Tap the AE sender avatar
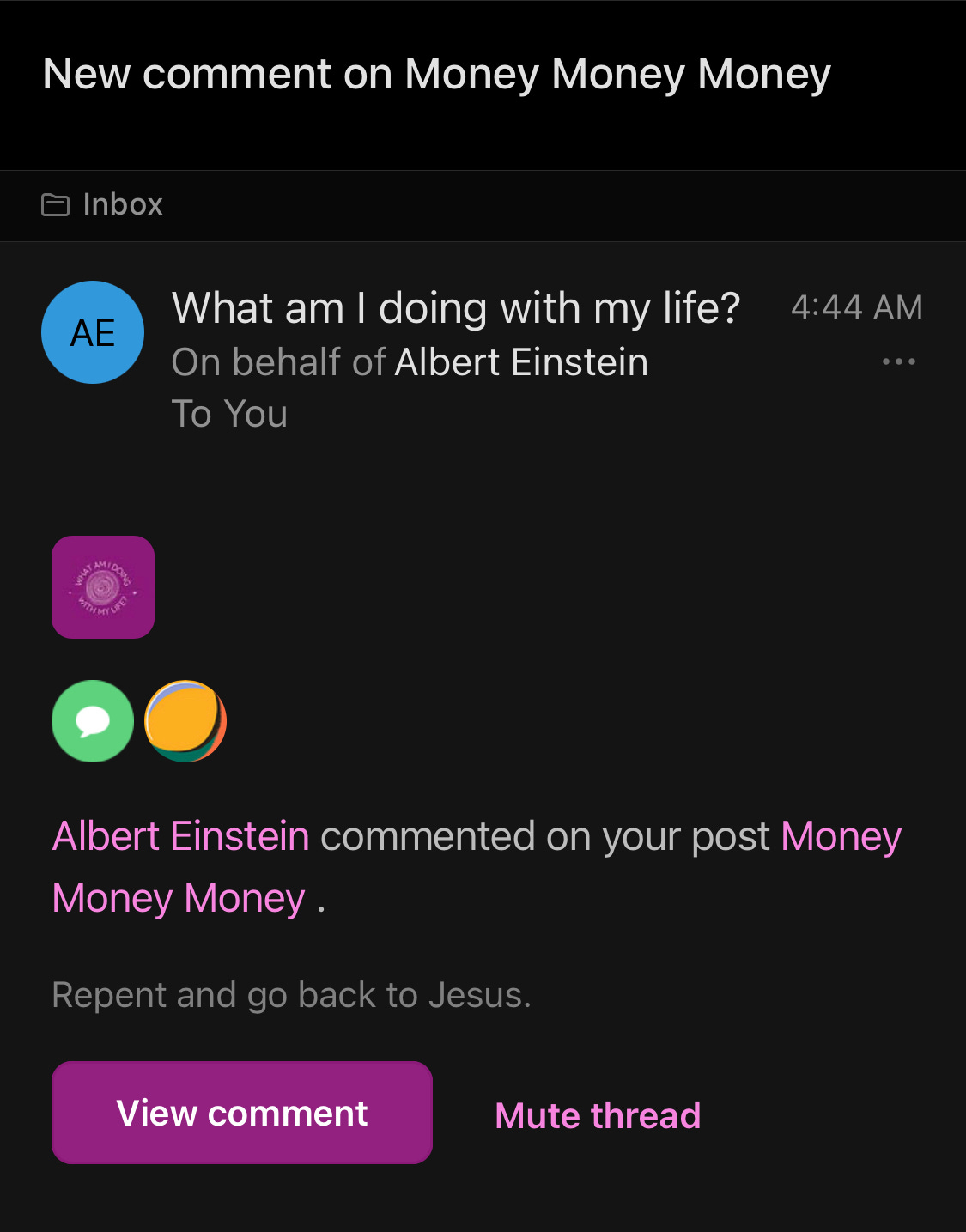 93,332
